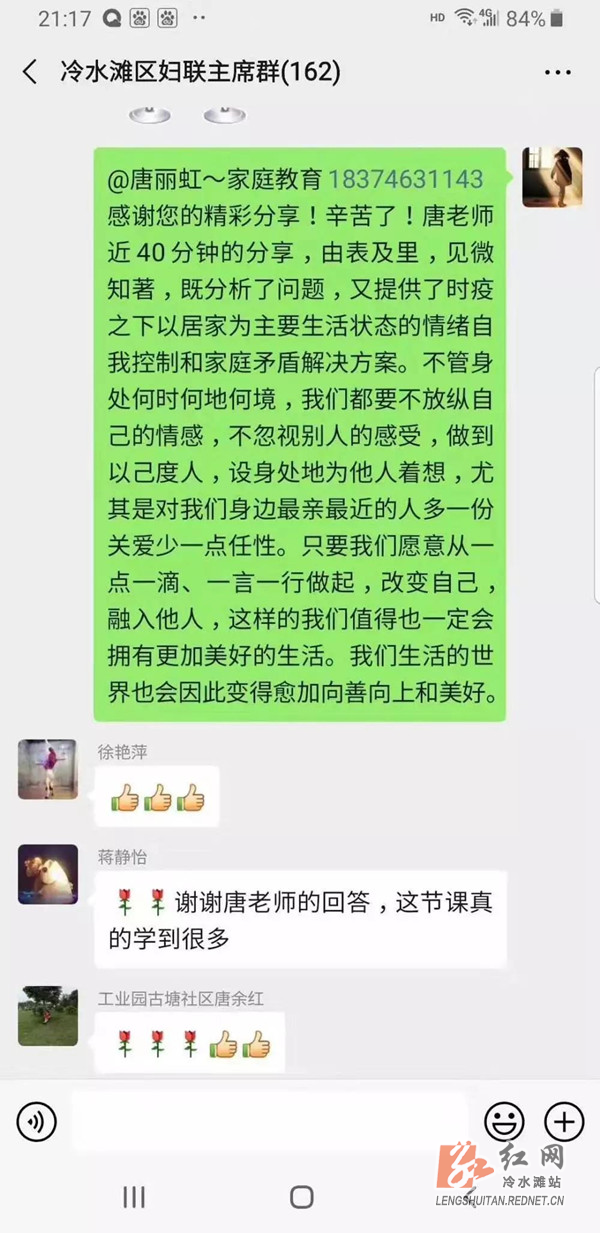
Task: Open 唐余红's profile avatar
Action: coord(47,1016)
